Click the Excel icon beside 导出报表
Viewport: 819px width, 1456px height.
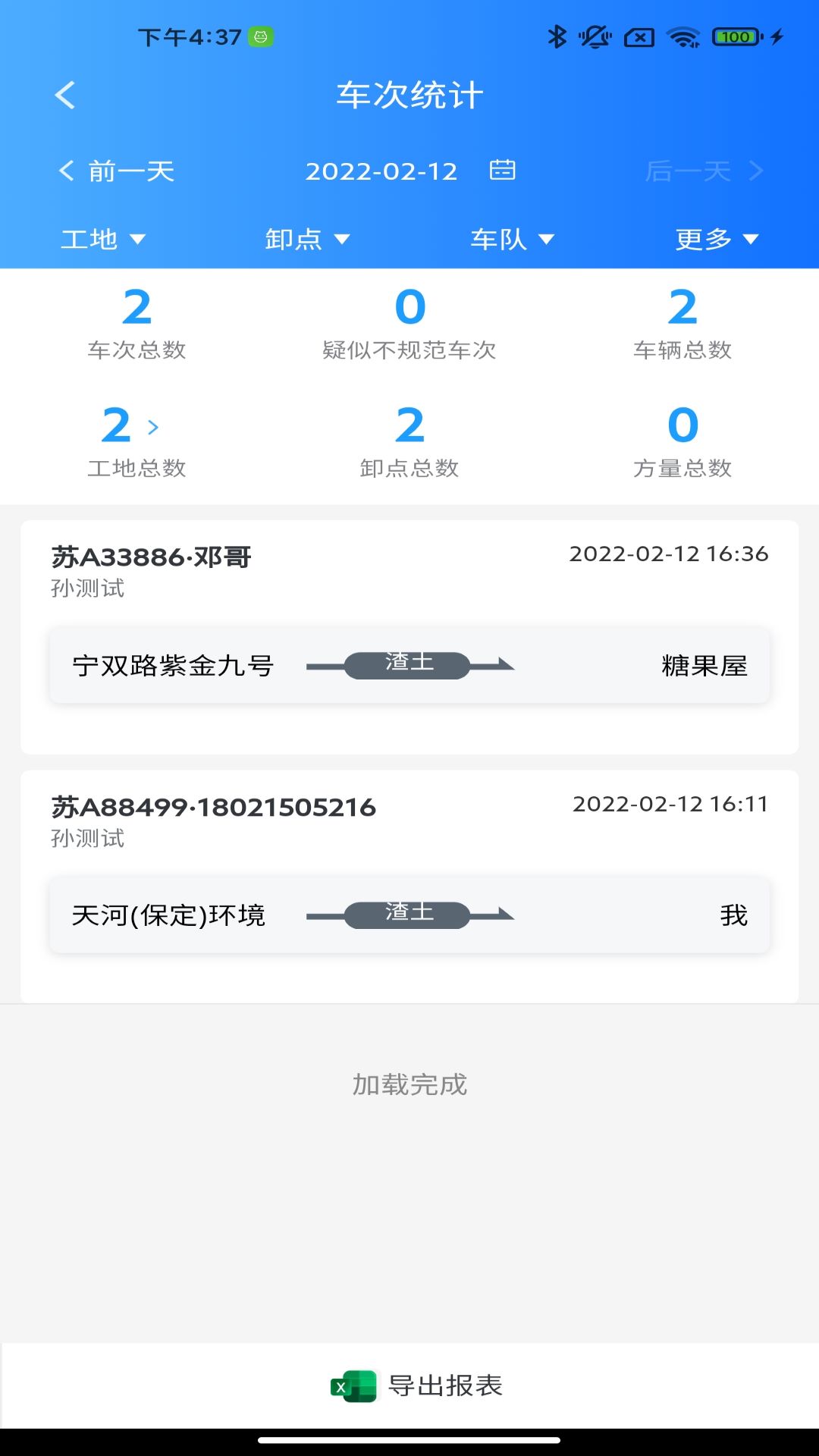pos(353,1385)
